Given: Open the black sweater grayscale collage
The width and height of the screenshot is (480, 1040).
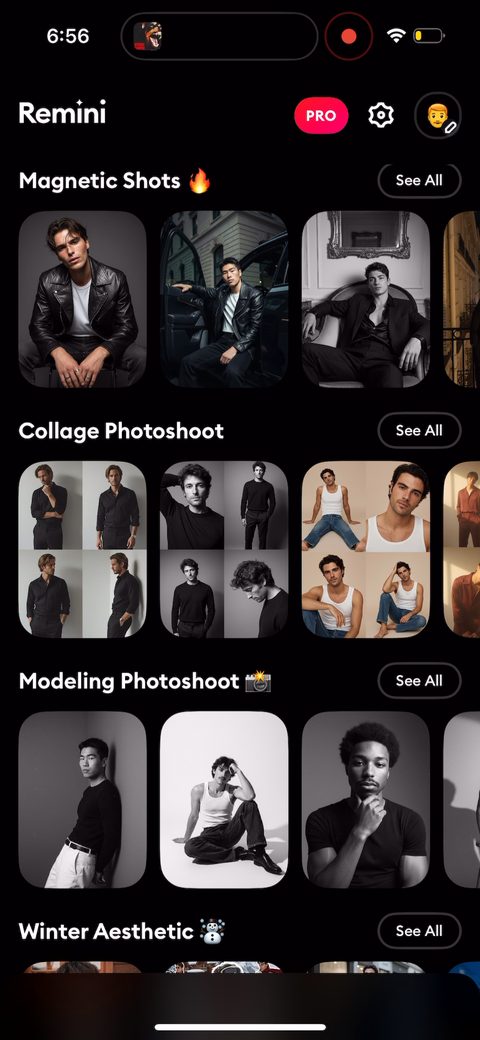Looking at the screenshot, I should [x=224, y=549].
